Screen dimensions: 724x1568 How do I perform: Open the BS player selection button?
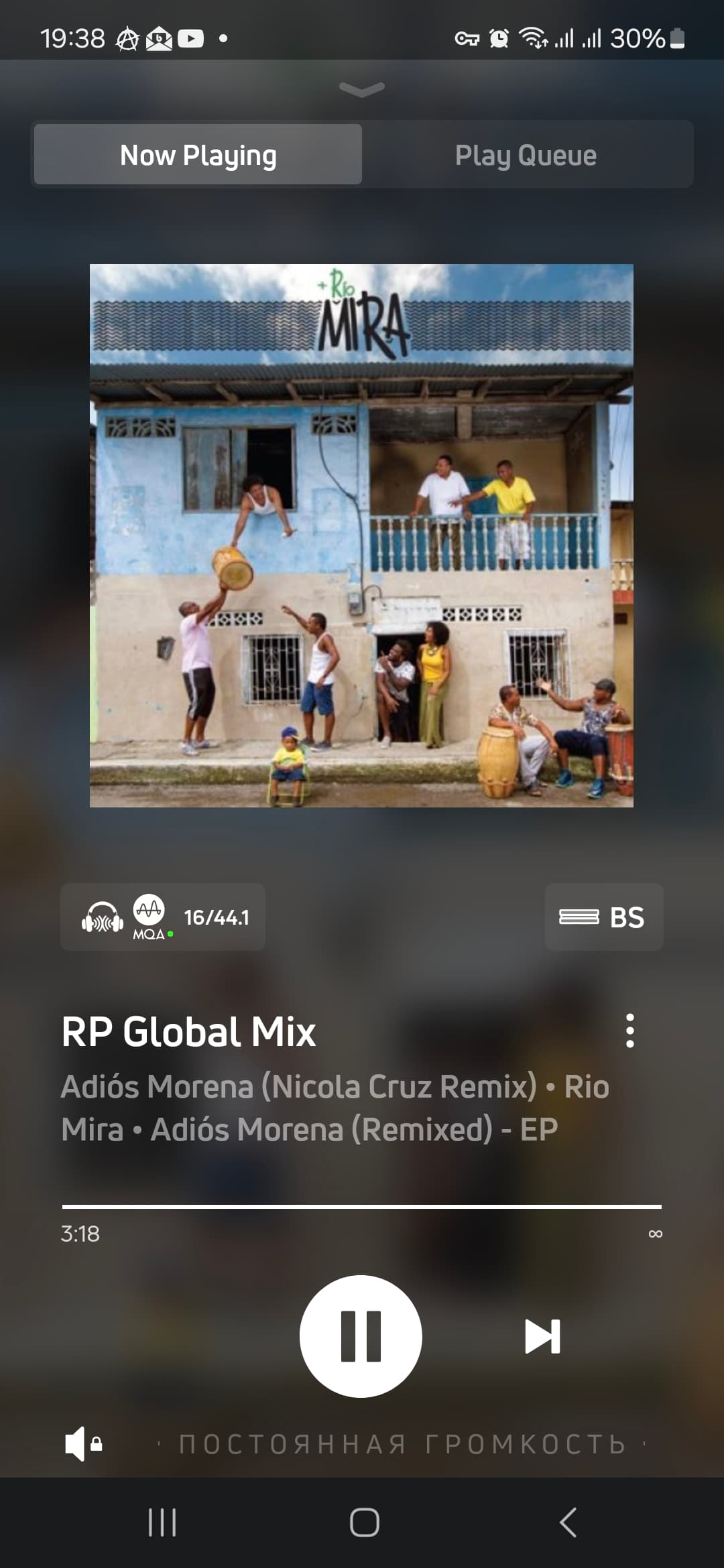[604, 917]
